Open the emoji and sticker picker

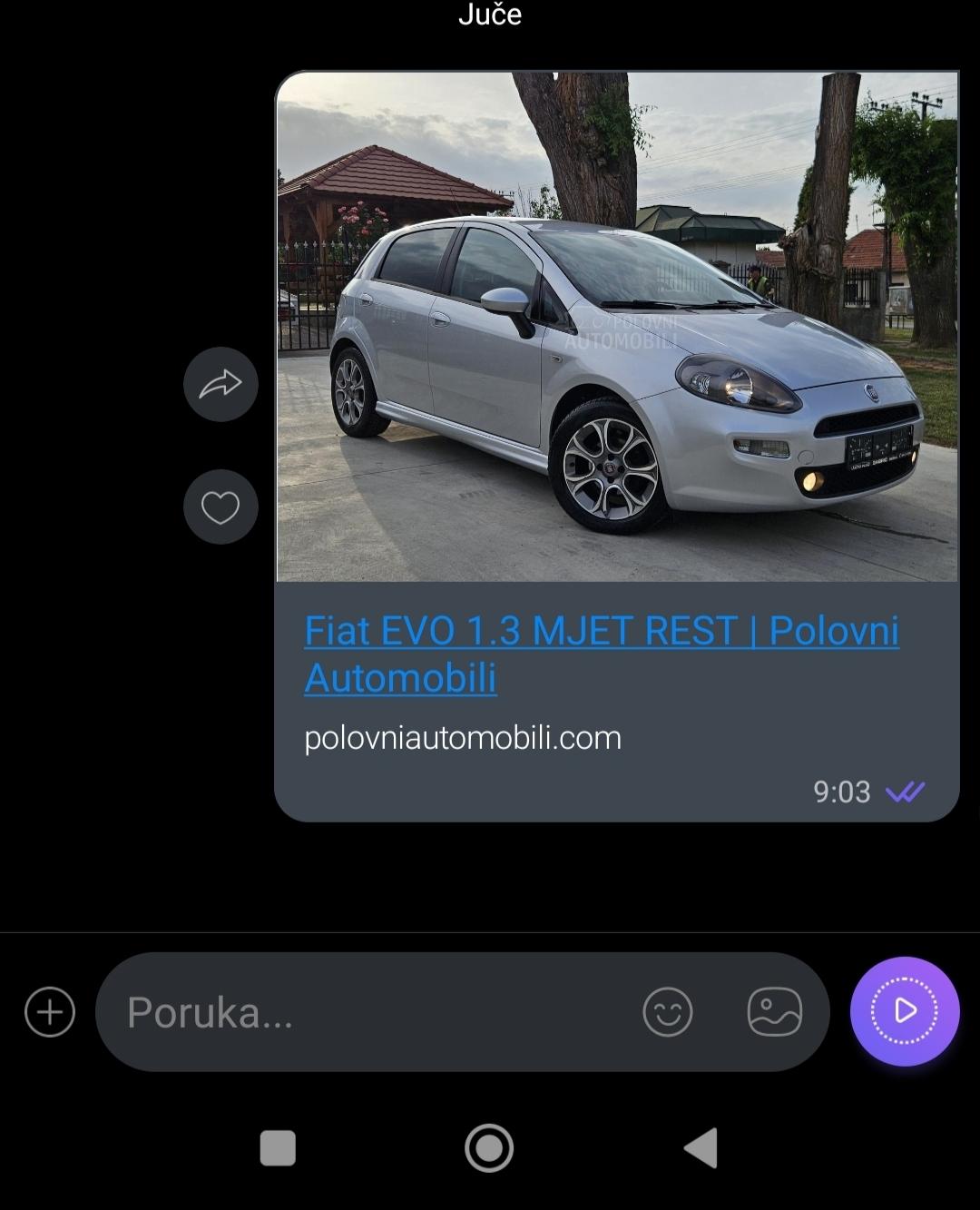tap(668, 1011)
